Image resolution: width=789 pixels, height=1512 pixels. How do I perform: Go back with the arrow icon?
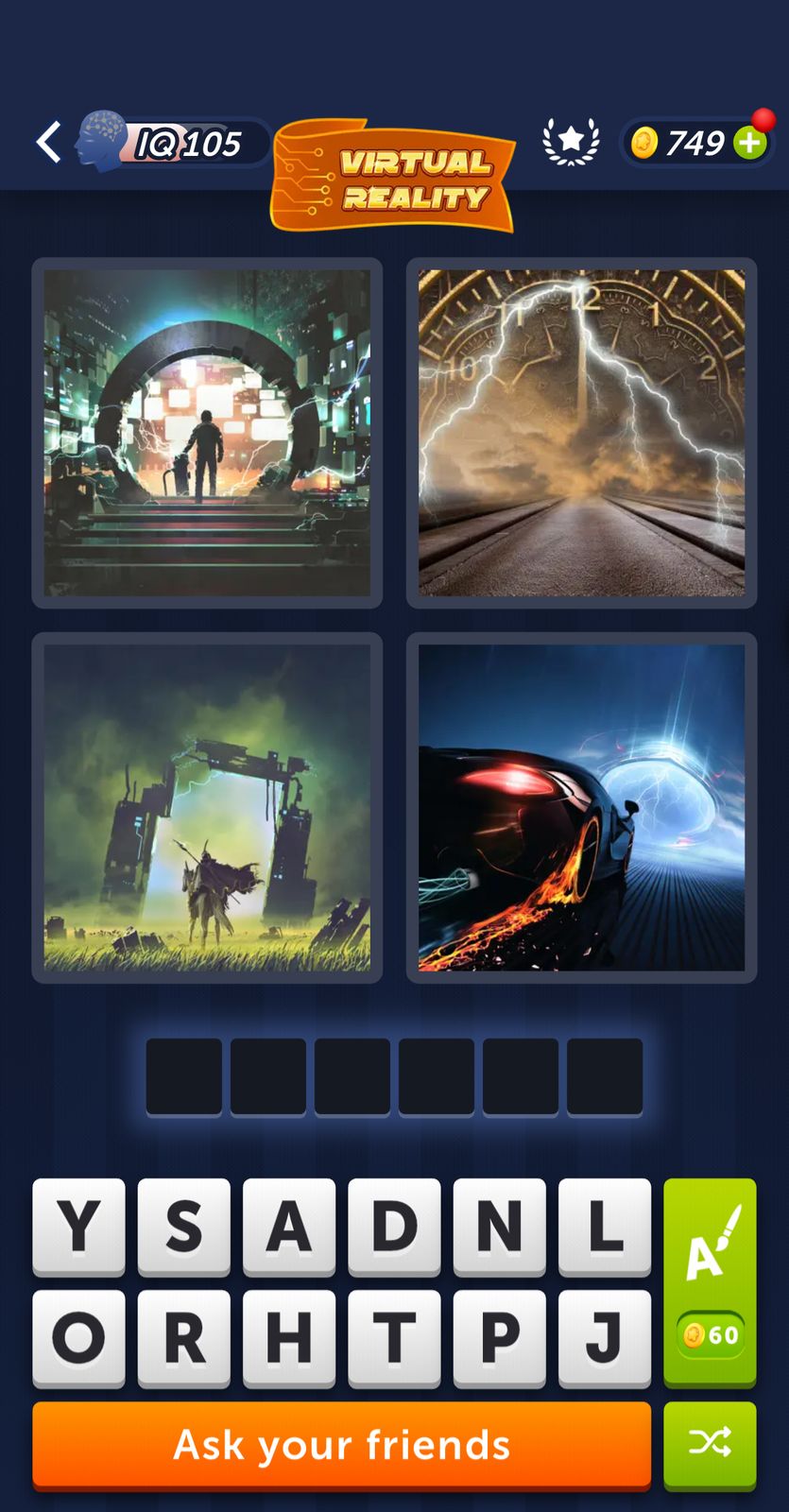pyautogui.click(x=49, y=143)
